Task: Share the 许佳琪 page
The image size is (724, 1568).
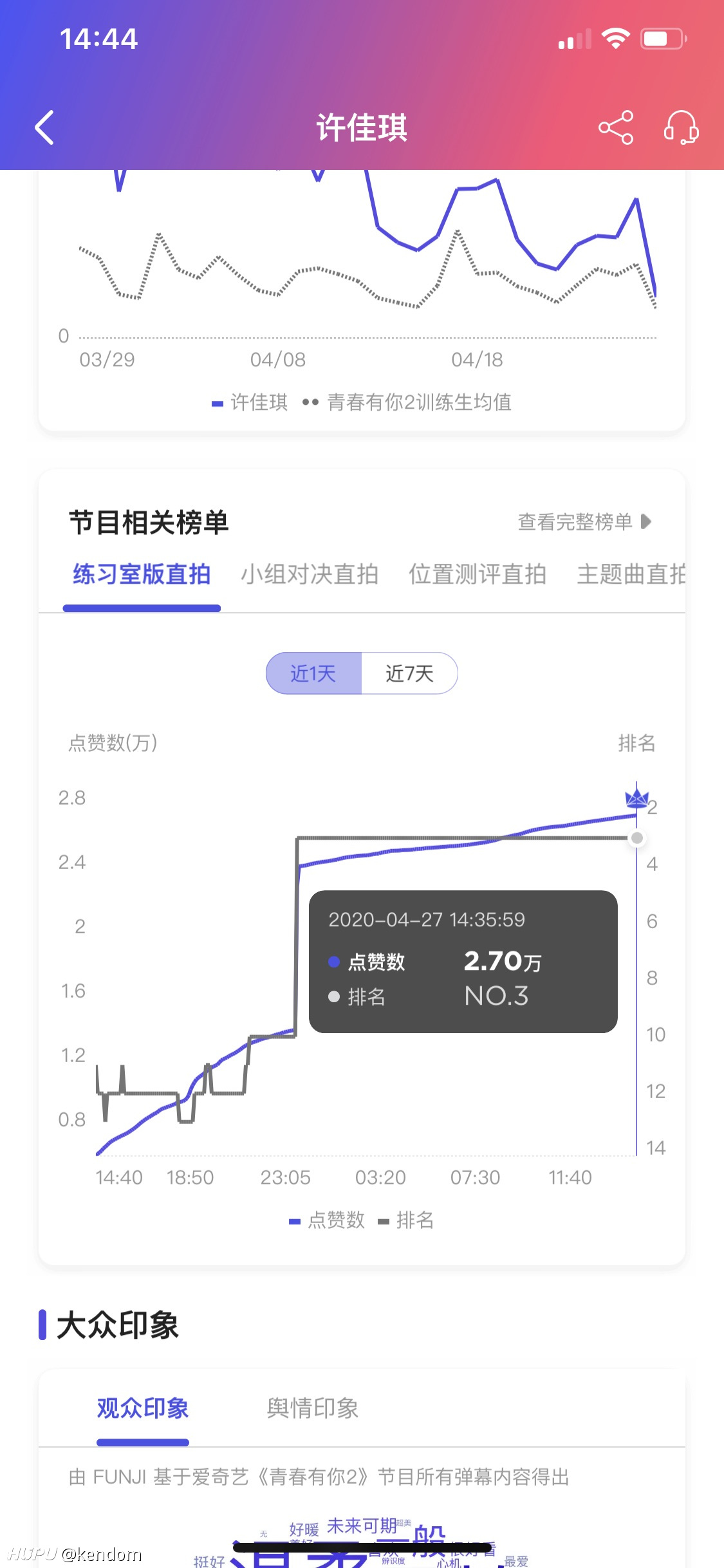Action: (x=616, y=127)
